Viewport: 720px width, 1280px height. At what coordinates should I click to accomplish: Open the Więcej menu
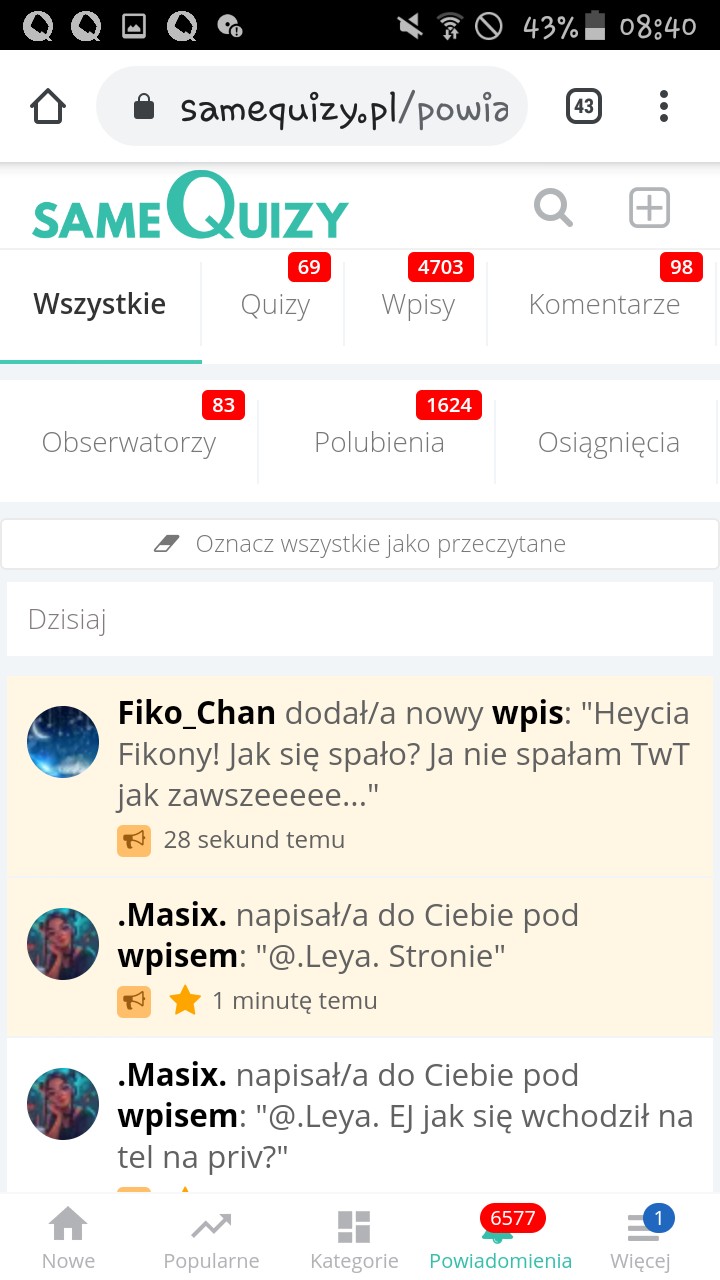click(x=640, y=1238)
